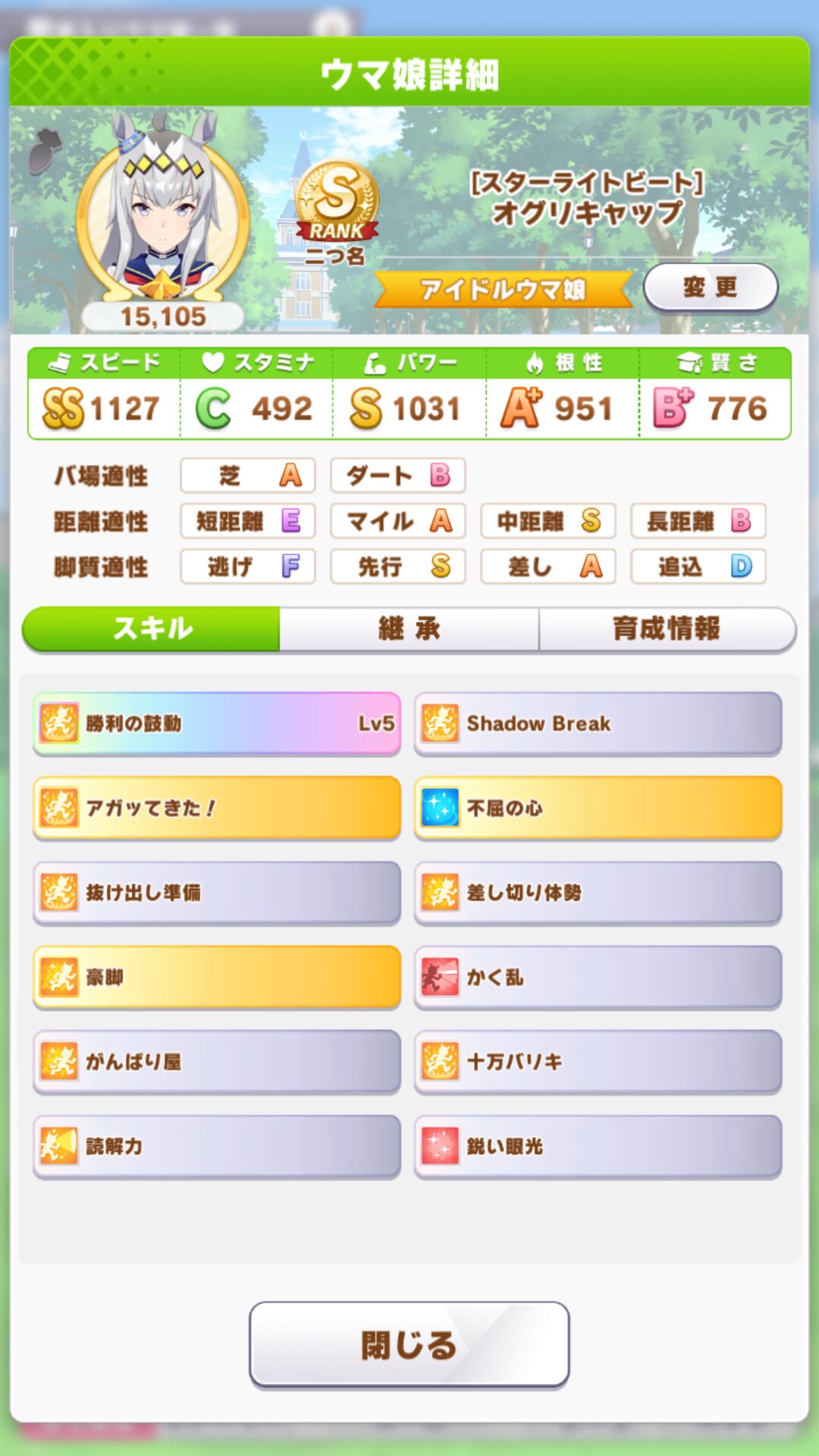Open the Shadow Break skill details
The width and height of the screenshot is (819, 1456).
coord(598,723)
